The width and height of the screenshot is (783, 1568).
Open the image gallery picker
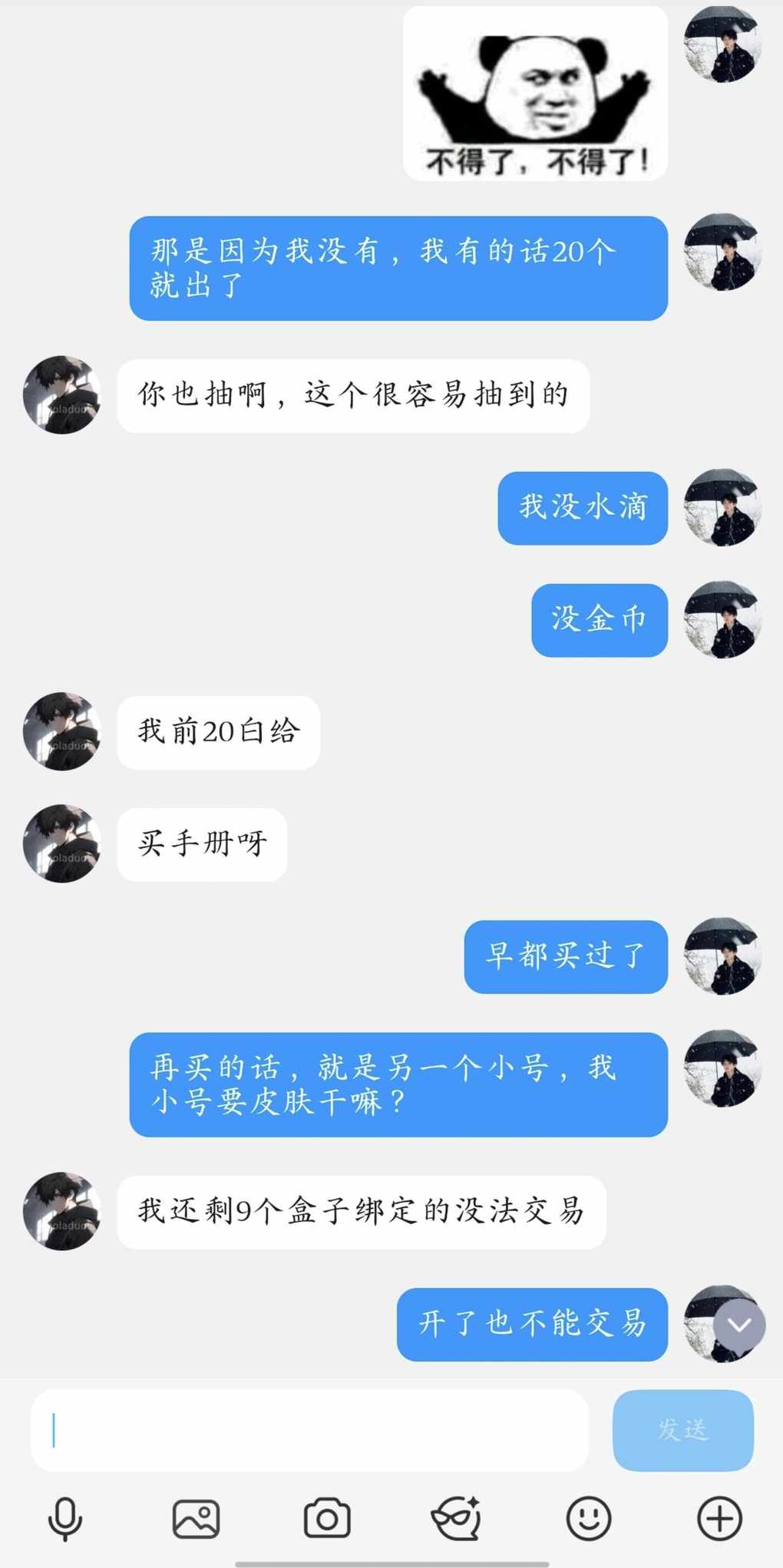point(196,1518)
